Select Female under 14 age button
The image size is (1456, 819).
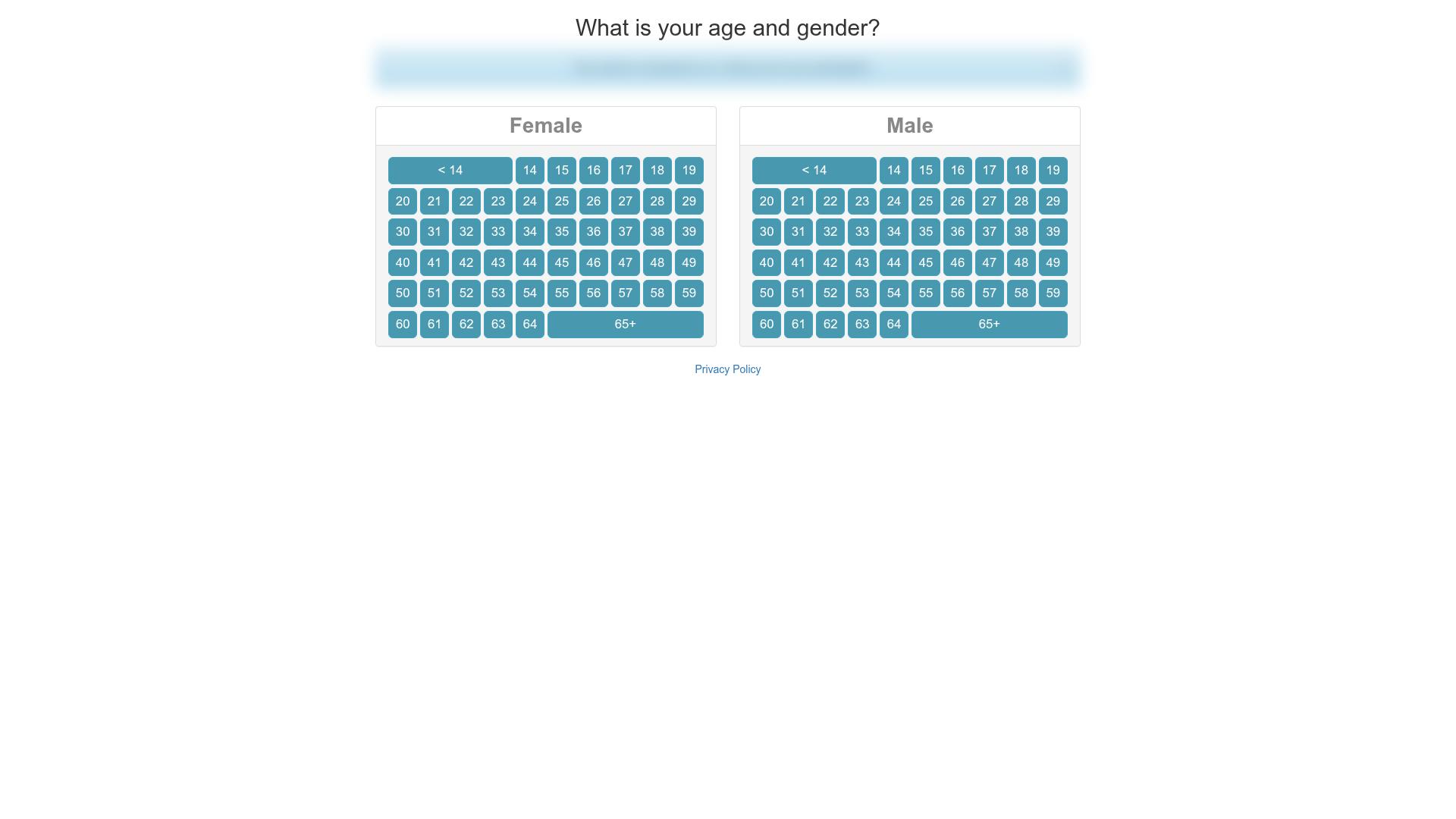coord(450,171)
